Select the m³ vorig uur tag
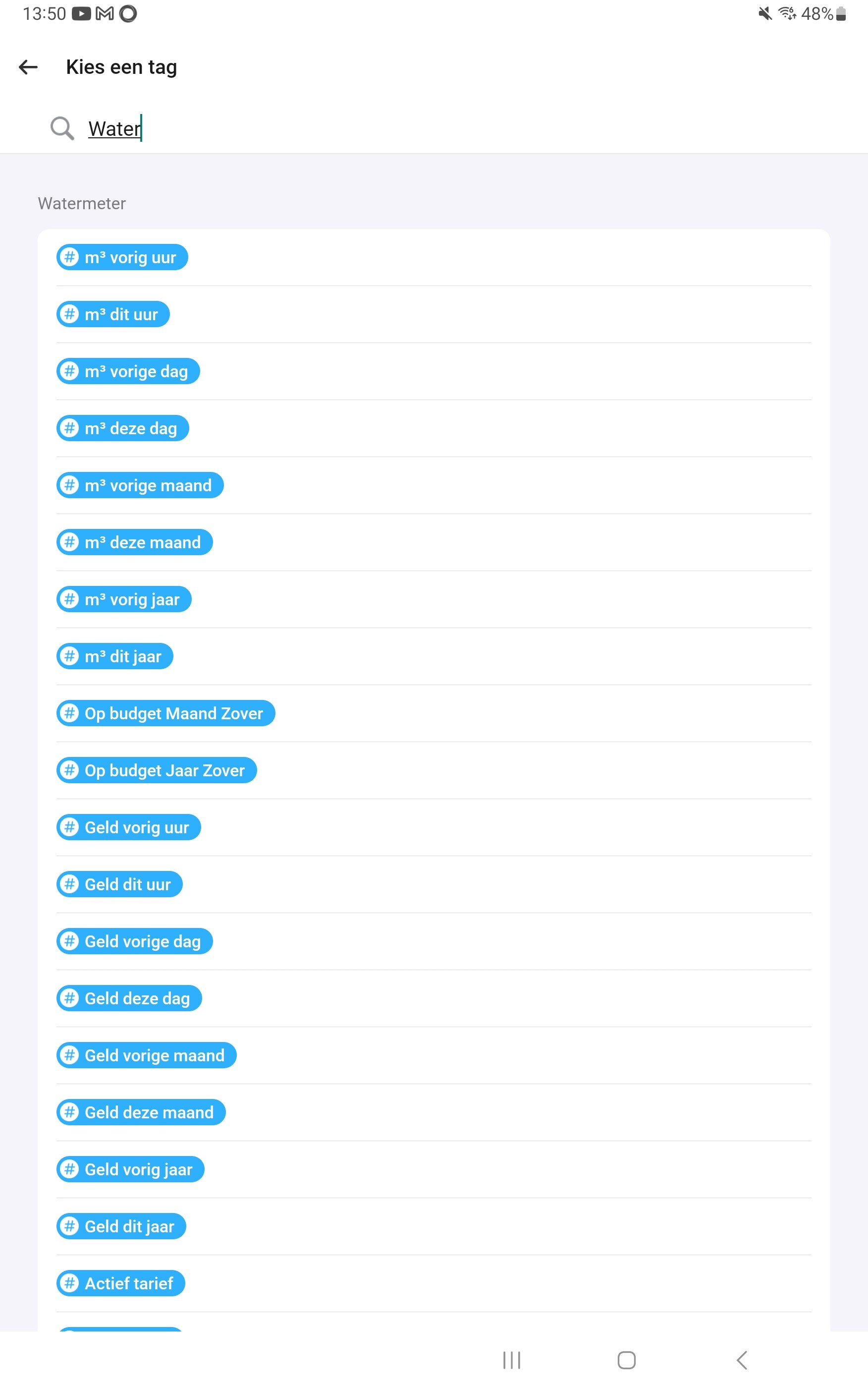Screen dimensions: 868x1388 [x=122, y=257]
